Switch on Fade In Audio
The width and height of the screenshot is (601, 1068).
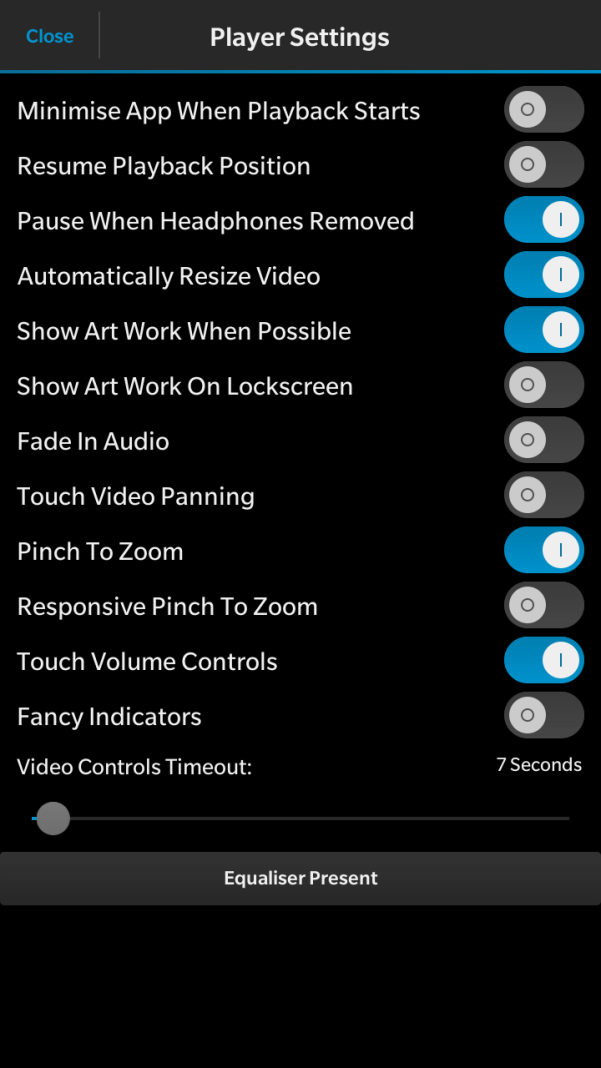pyautogui.click(x=543, y=440)
